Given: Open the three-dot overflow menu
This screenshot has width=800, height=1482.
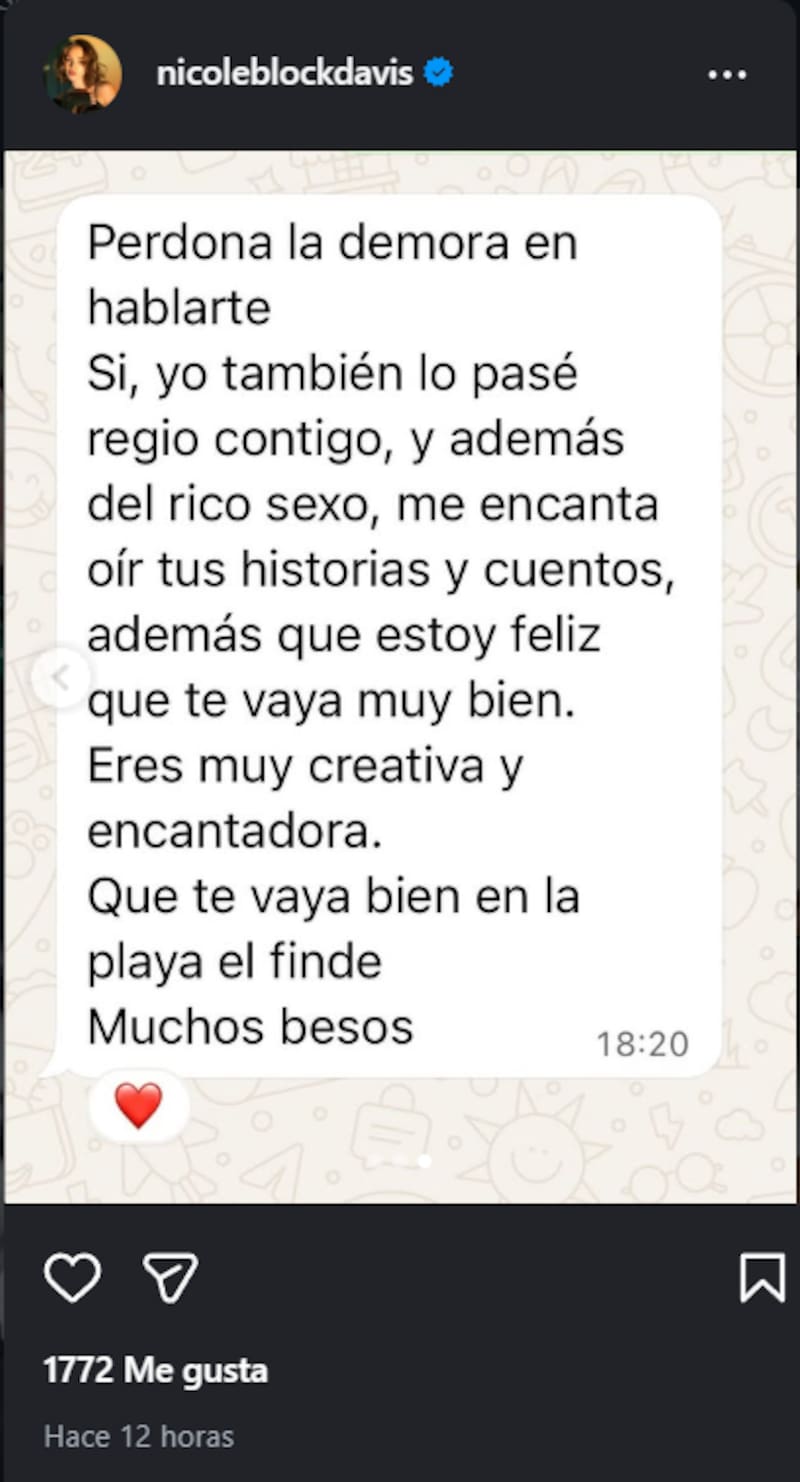Looking at the screenshot, I should click(726, 75).
